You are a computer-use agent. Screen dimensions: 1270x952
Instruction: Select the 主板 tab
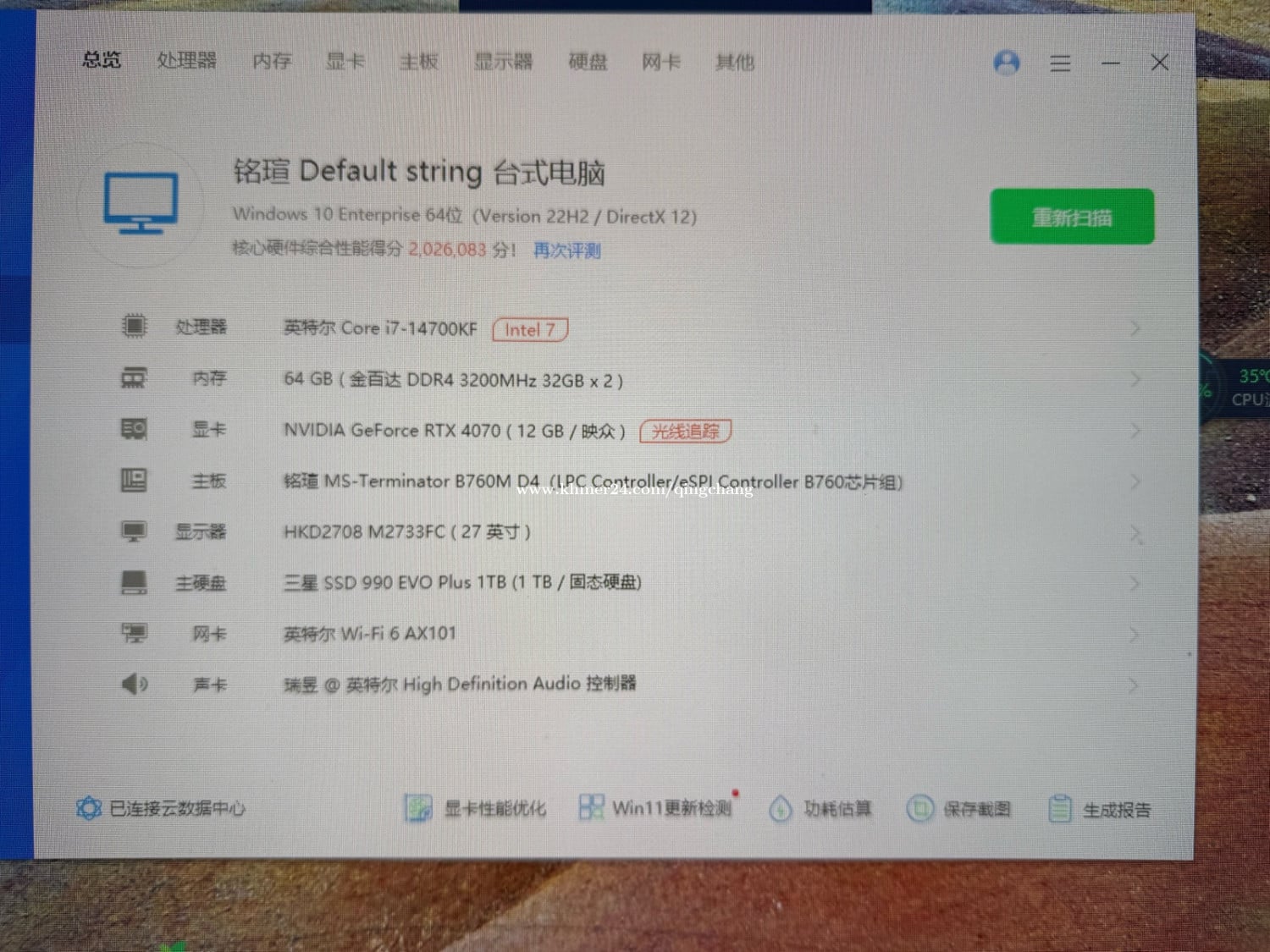pos(419,61)
